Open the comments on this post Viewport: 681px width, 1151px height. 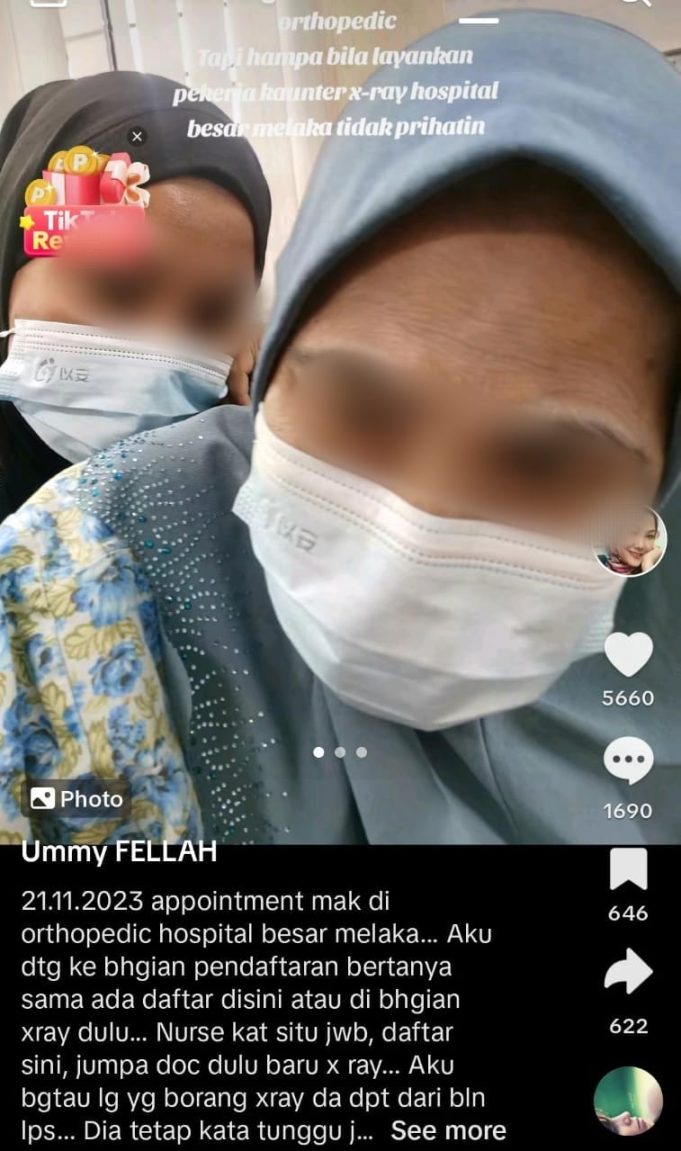pyautogui.click(x=628, y=763)
